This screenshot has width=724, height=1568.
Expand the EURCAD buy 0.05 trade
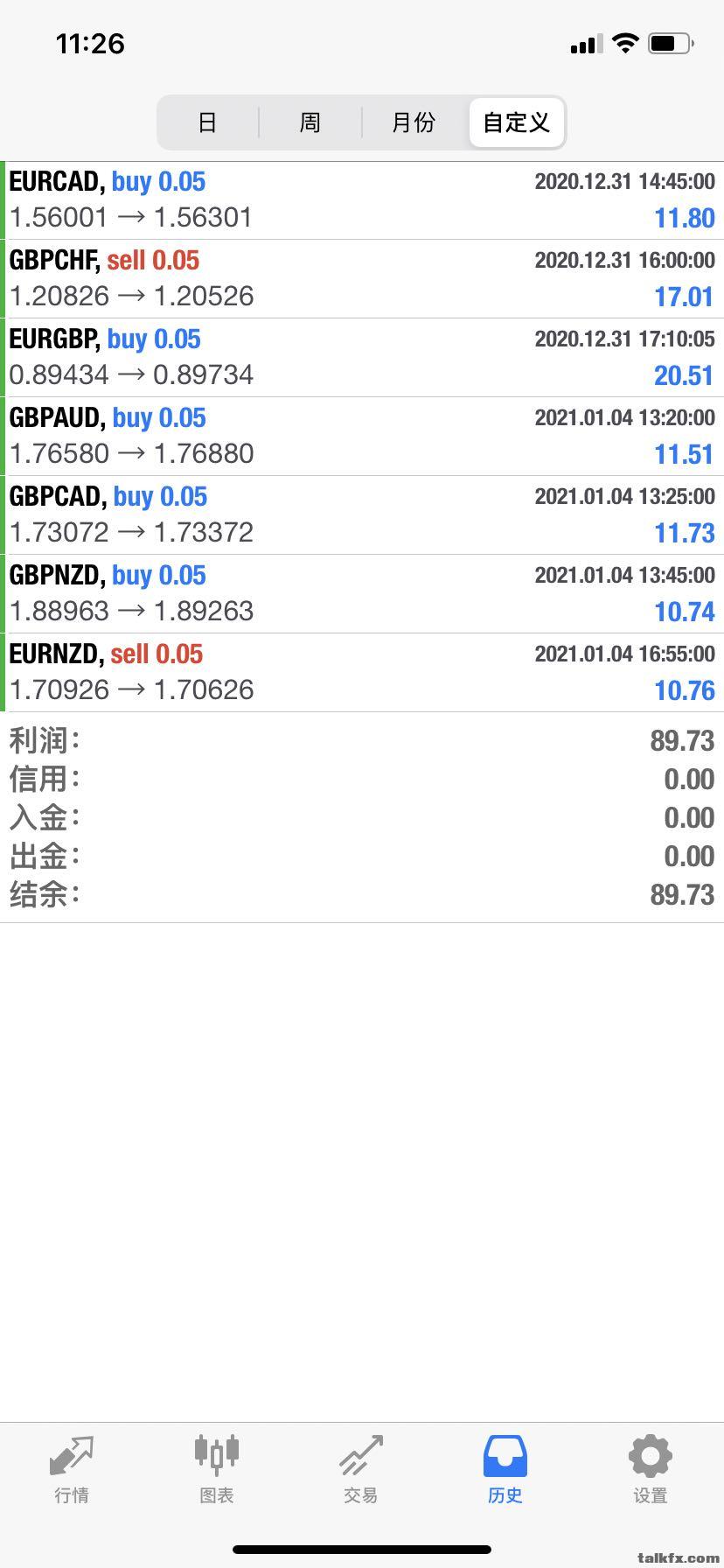(362, 200)
